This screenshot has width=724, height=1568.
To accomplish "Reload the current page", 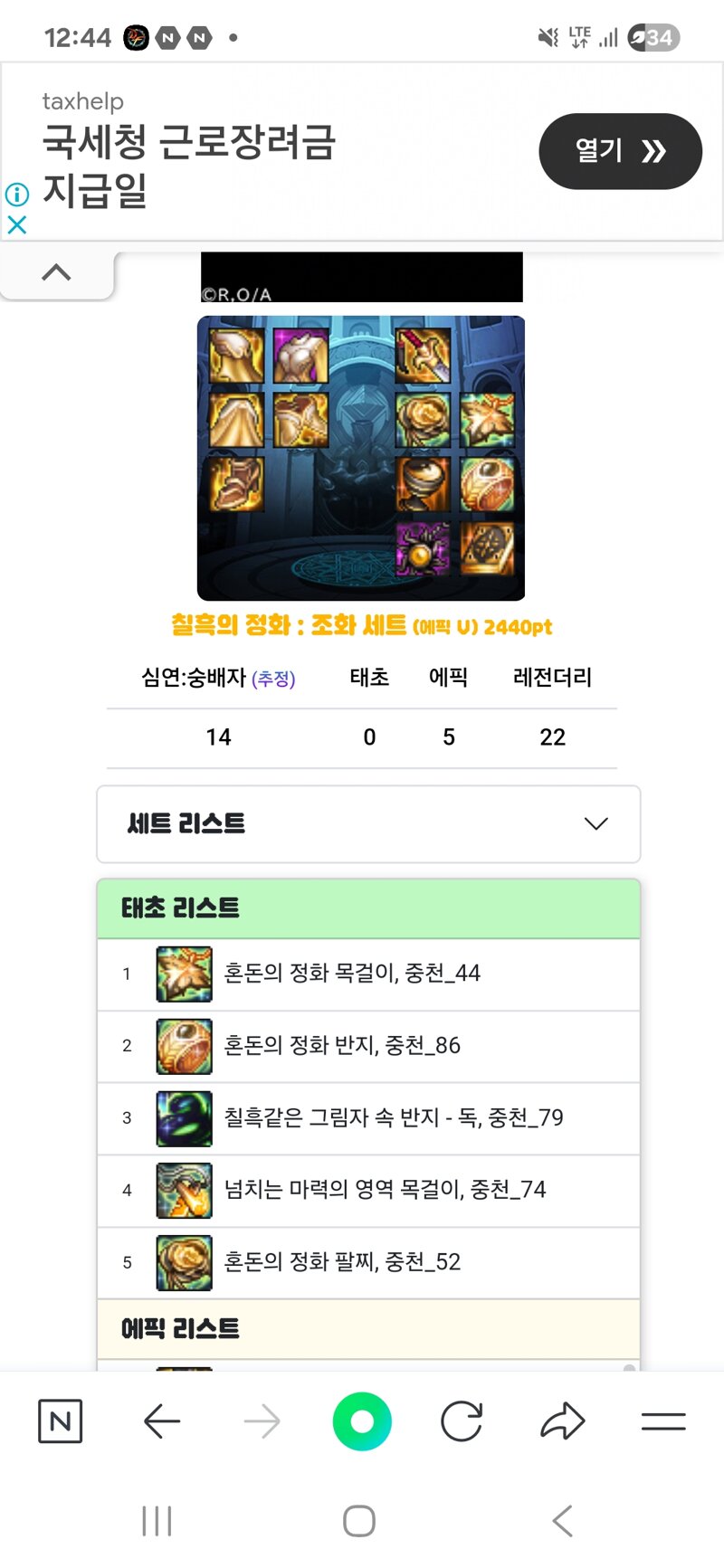I will 462,1421.
